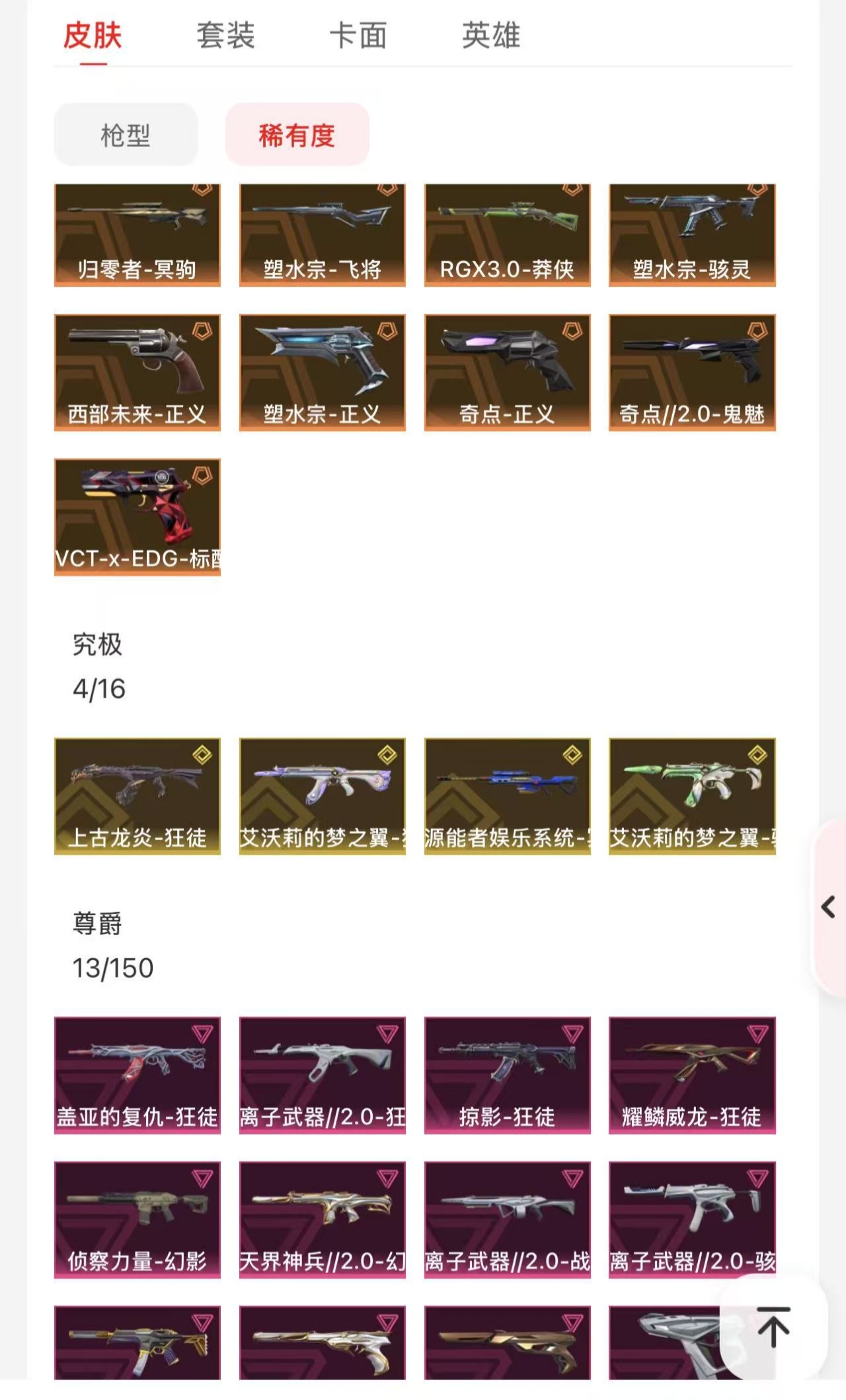The height and width of the screenshot is (1400, 846).
Task: Open the 英雄 tab
Action: (491, 36)
